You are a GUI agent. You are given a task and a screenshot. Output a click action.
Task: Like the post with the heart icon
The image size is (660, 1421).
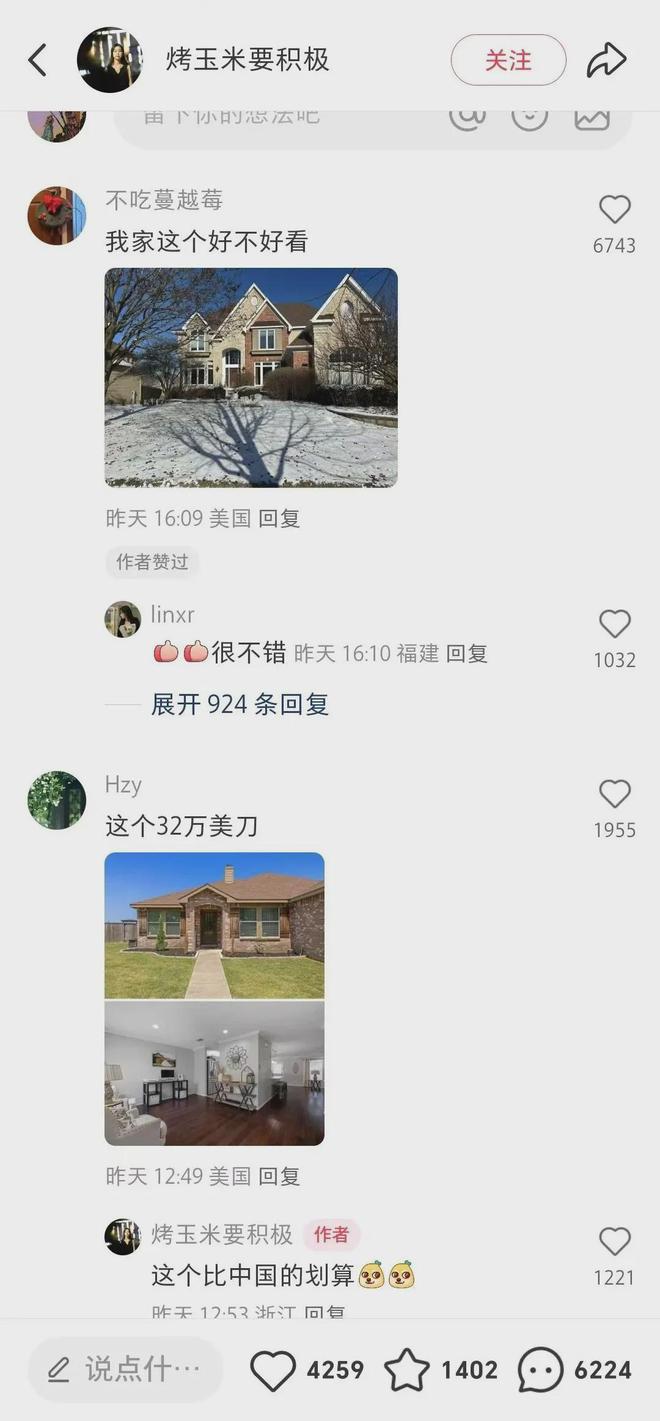click(x=273, y=1370)
